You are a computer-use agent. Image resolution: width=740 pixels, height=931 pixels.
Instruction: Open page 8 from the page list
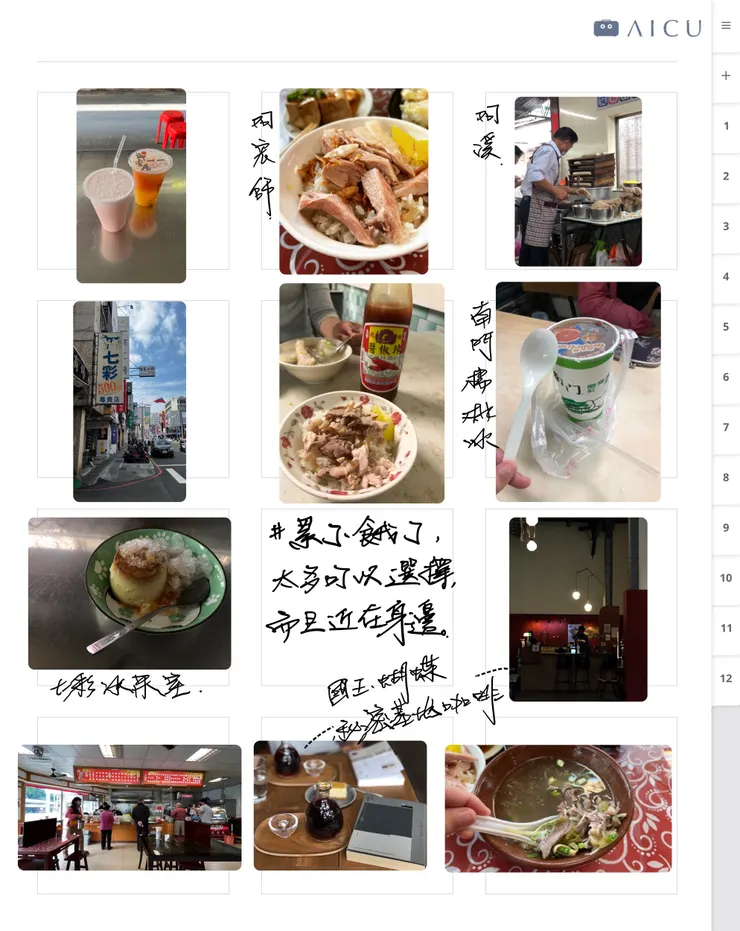click(x=725, y=476)
